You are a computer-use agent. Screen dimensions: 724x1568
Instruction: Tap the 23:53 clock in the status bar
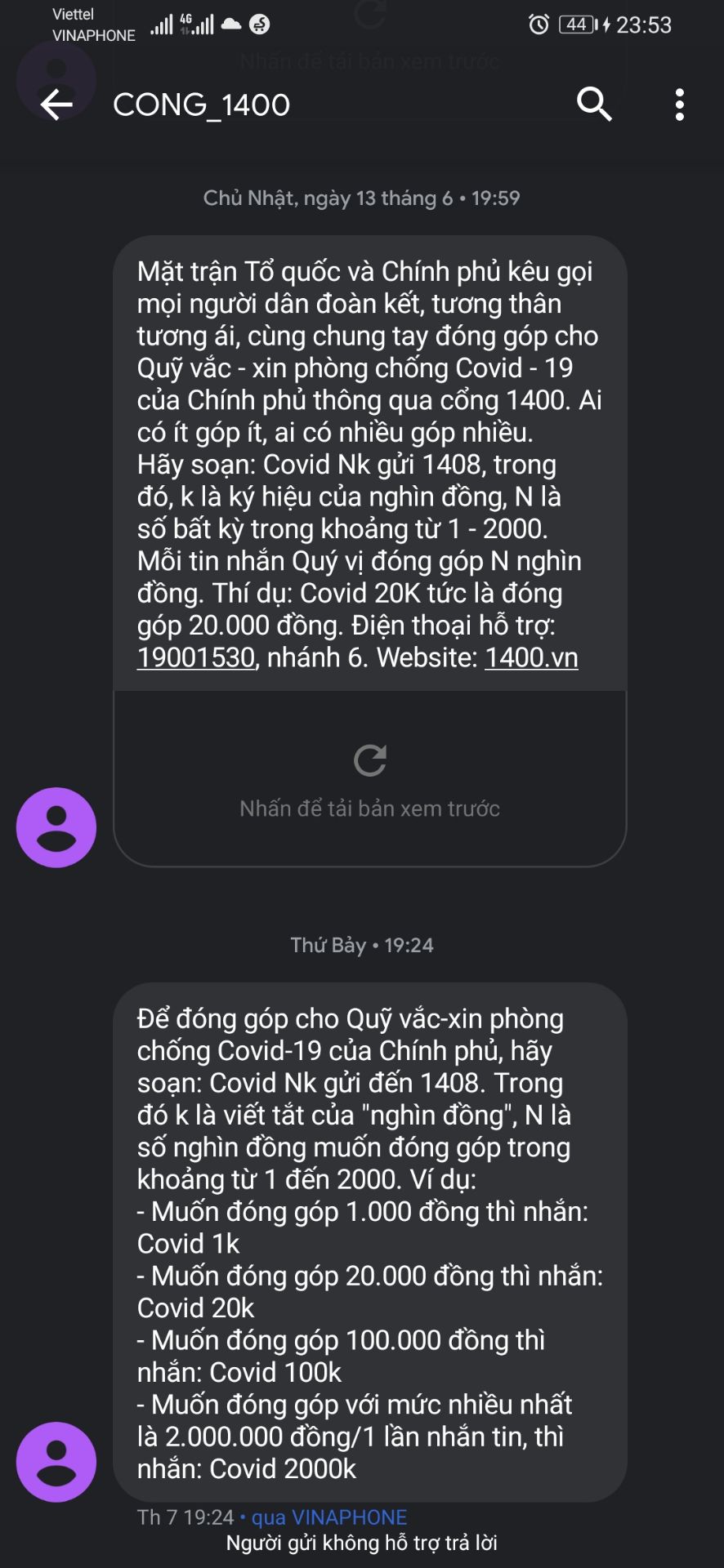point(643,24)
